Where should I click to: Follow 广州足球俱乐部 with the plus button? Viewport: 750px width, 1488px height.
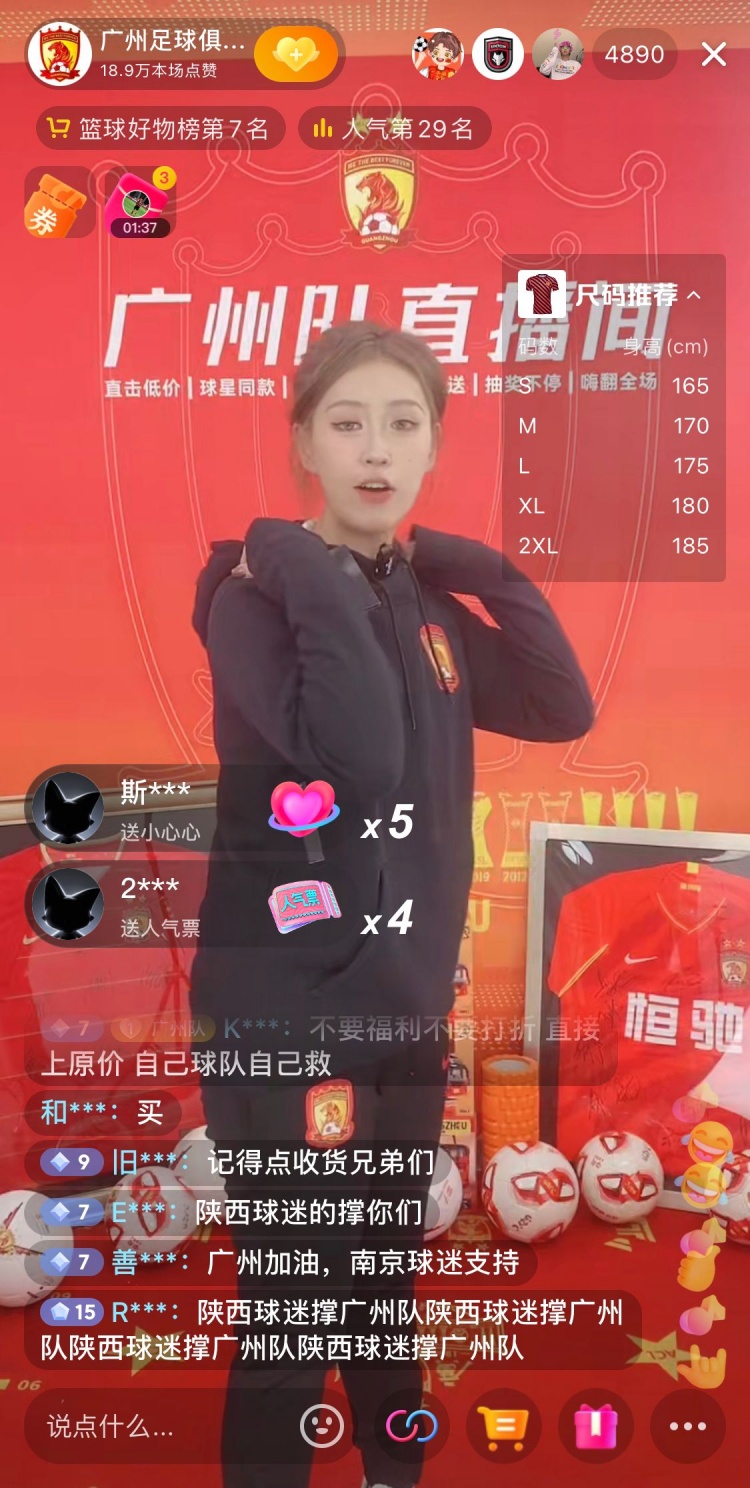tap(295, 55)
